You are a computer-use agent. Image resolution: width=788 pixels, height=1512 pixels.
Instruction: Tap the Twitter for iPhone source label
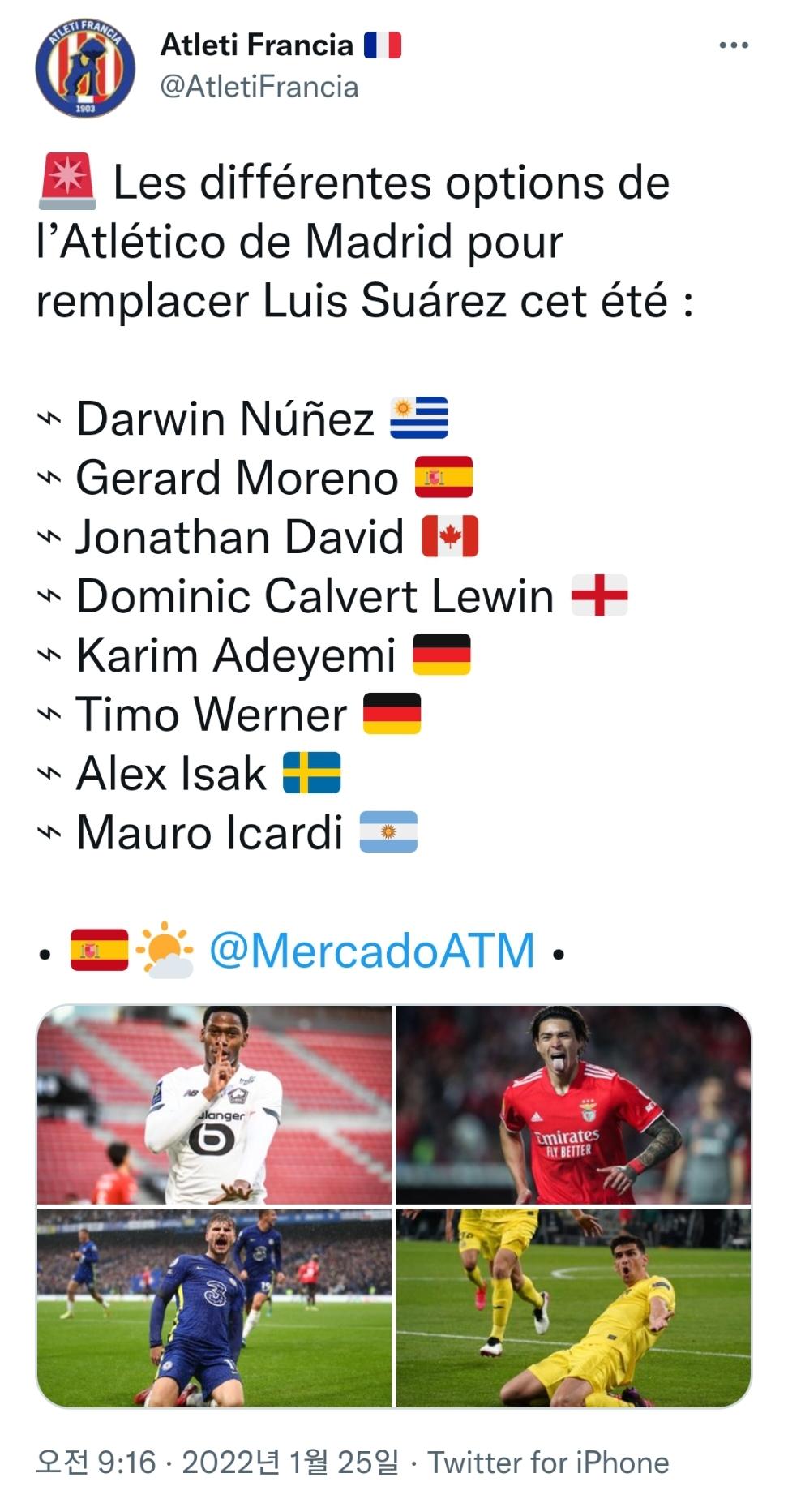(x=548, y=1463)
